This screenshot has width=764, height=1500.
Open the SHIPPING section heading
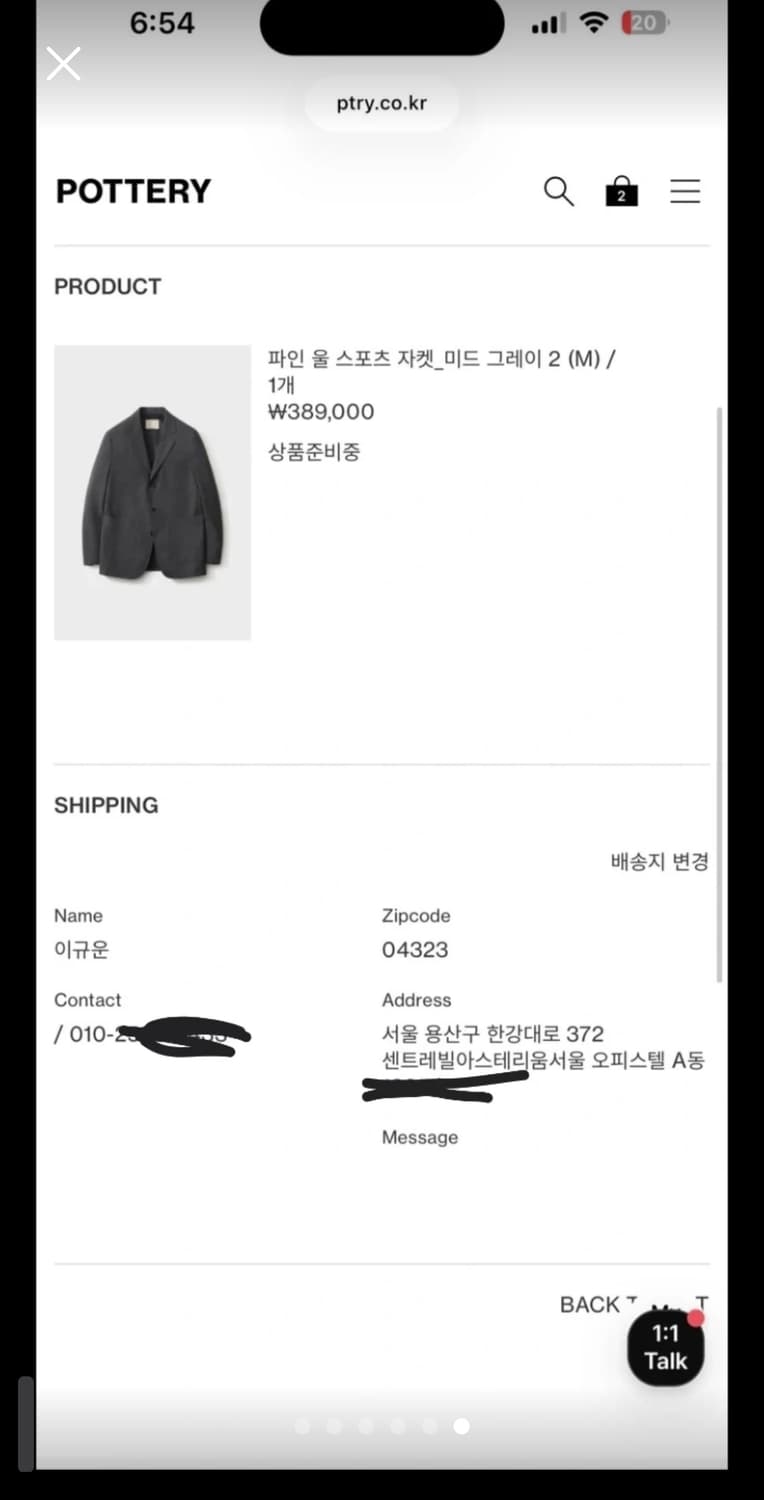point(106,805)
